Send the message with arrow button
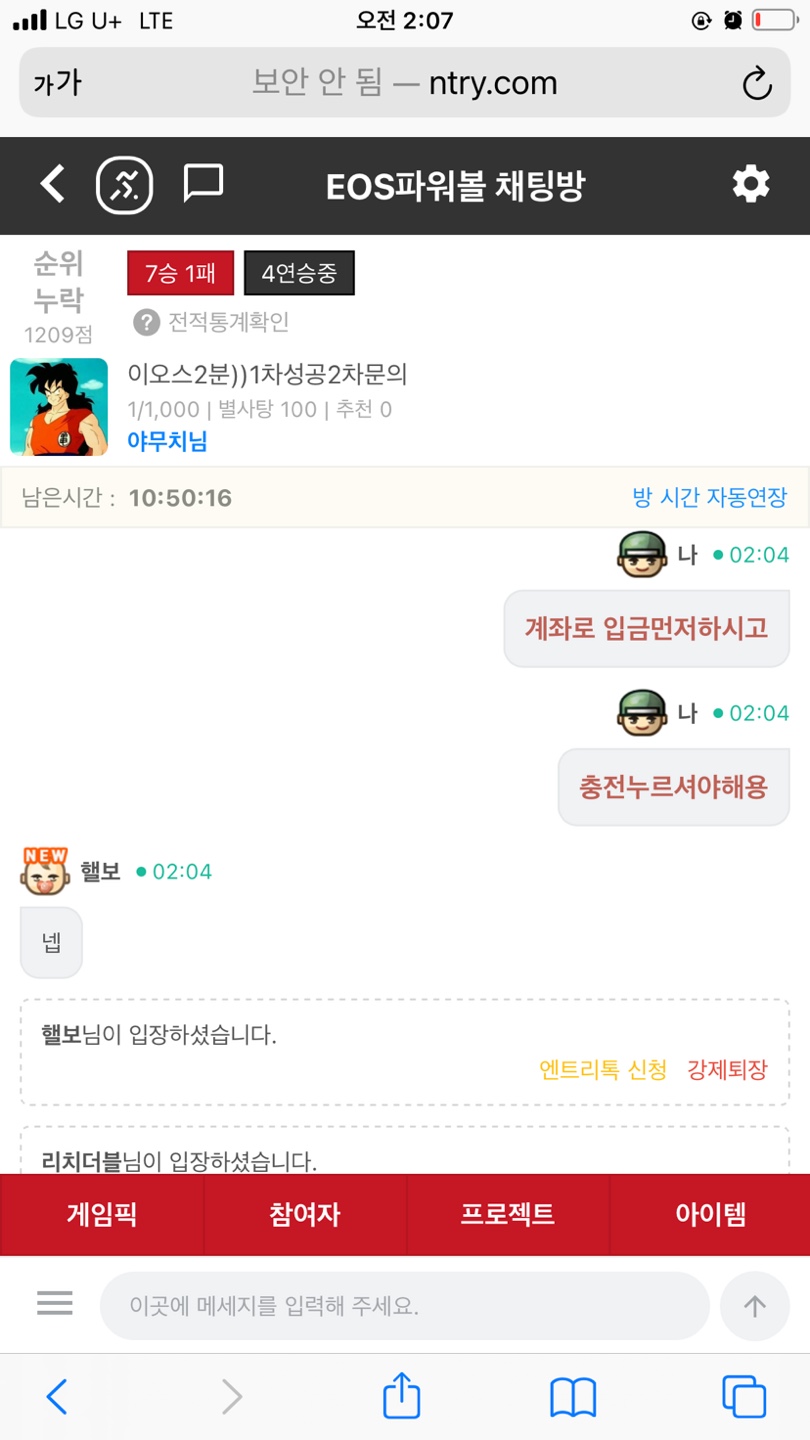Image resolution: width=810 pixels, height=1440 pixels. pos(755,1306)
